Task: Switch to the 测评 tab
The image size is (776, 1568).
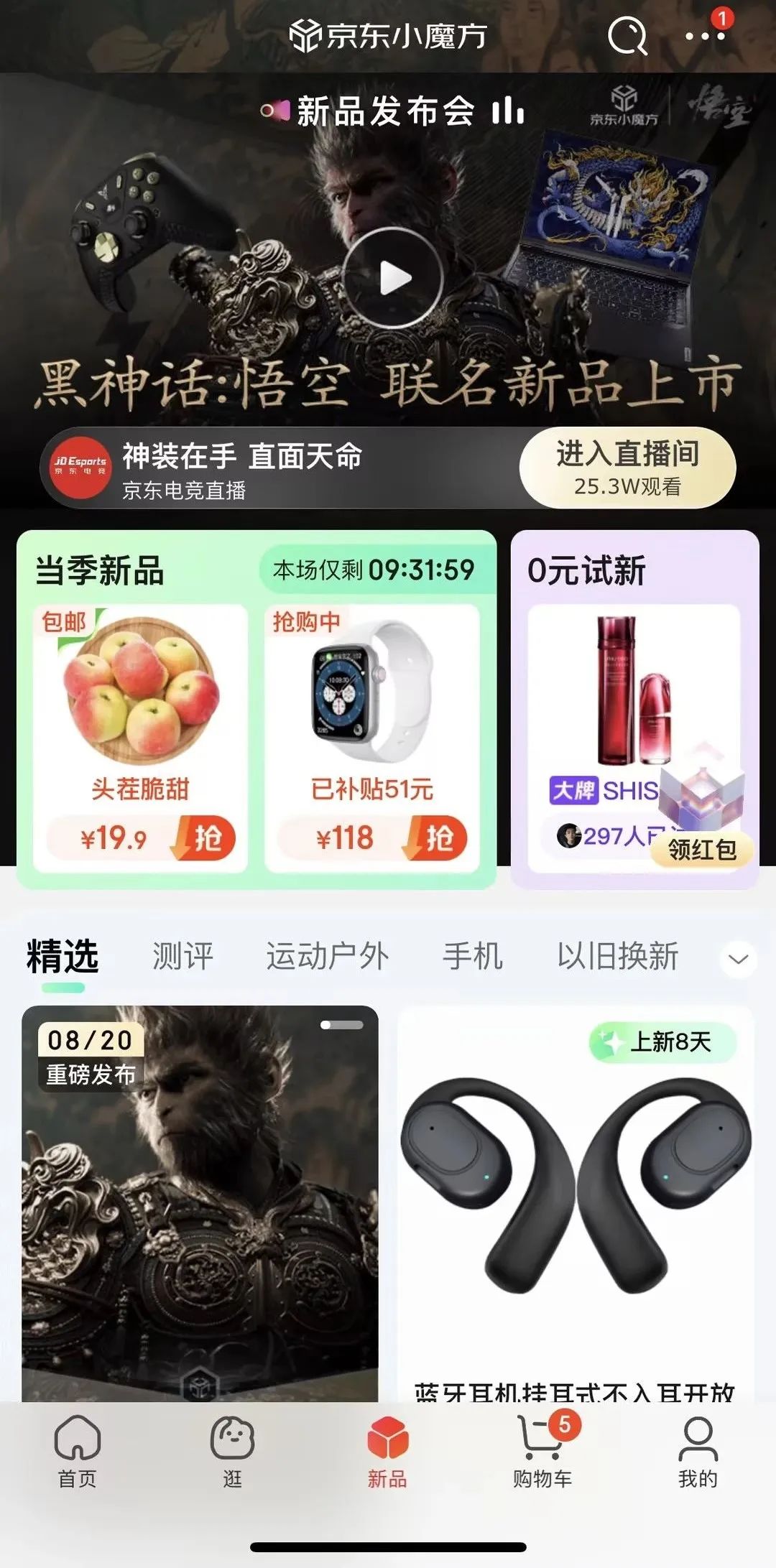Action: [183, 957]
